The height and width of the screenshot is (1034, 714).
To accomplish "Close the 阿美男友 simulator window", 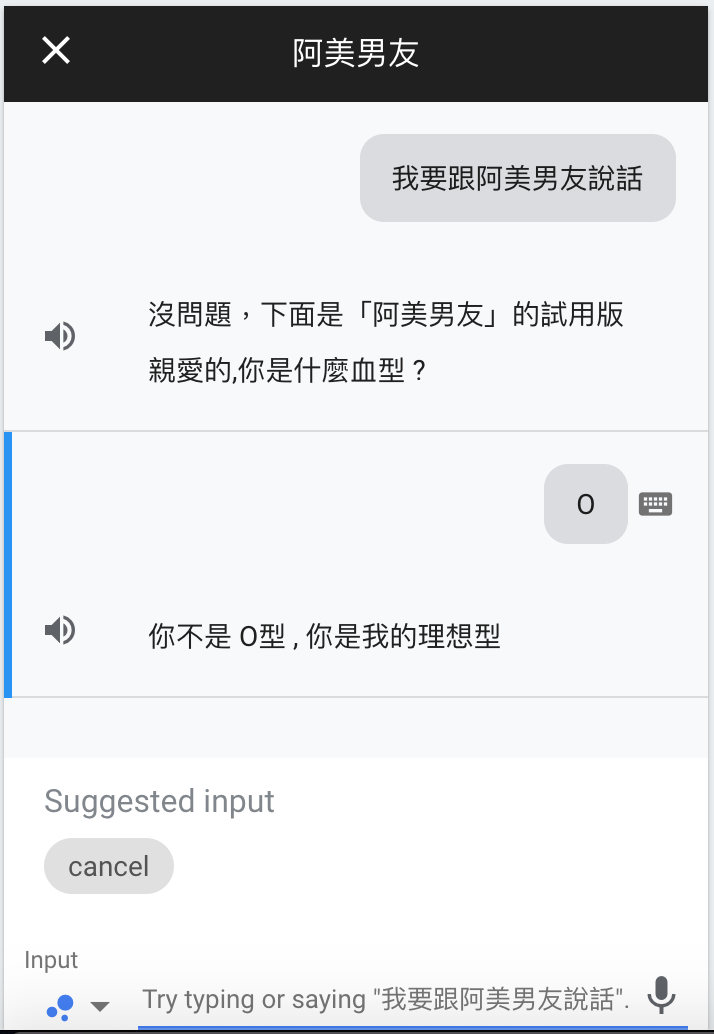I will pyautogui.click(x=56, y=50).
